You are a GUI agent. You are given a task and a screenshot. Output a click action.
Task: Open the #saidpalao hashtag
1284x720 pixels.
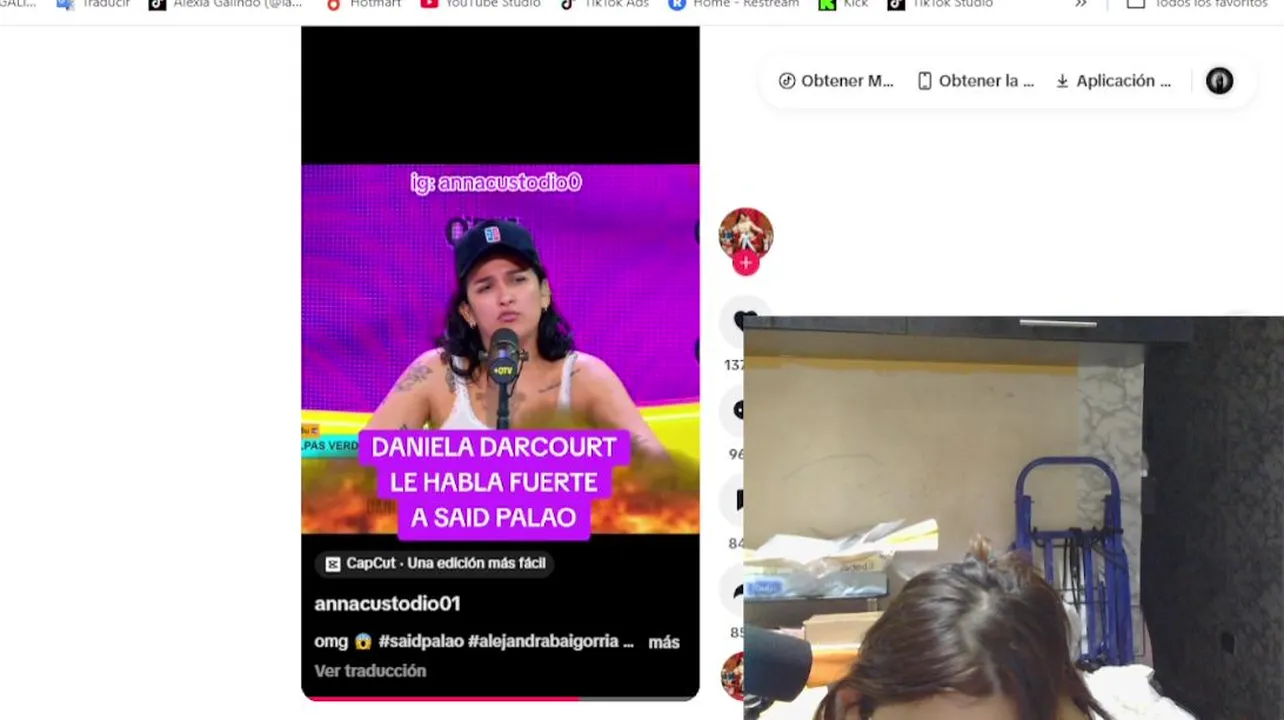click(421, 642)
